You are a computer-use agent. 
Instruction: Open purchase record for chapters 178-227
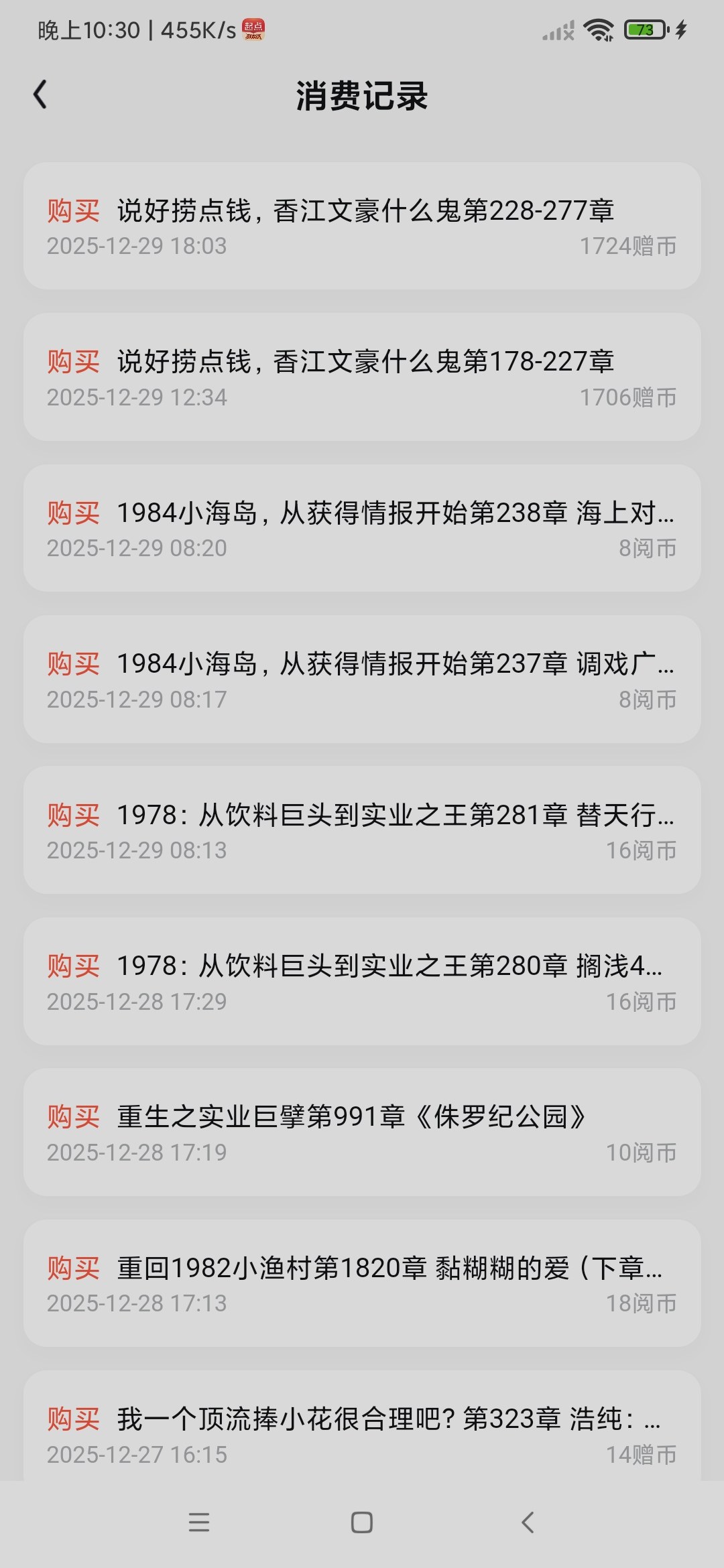tap(362, 377)
